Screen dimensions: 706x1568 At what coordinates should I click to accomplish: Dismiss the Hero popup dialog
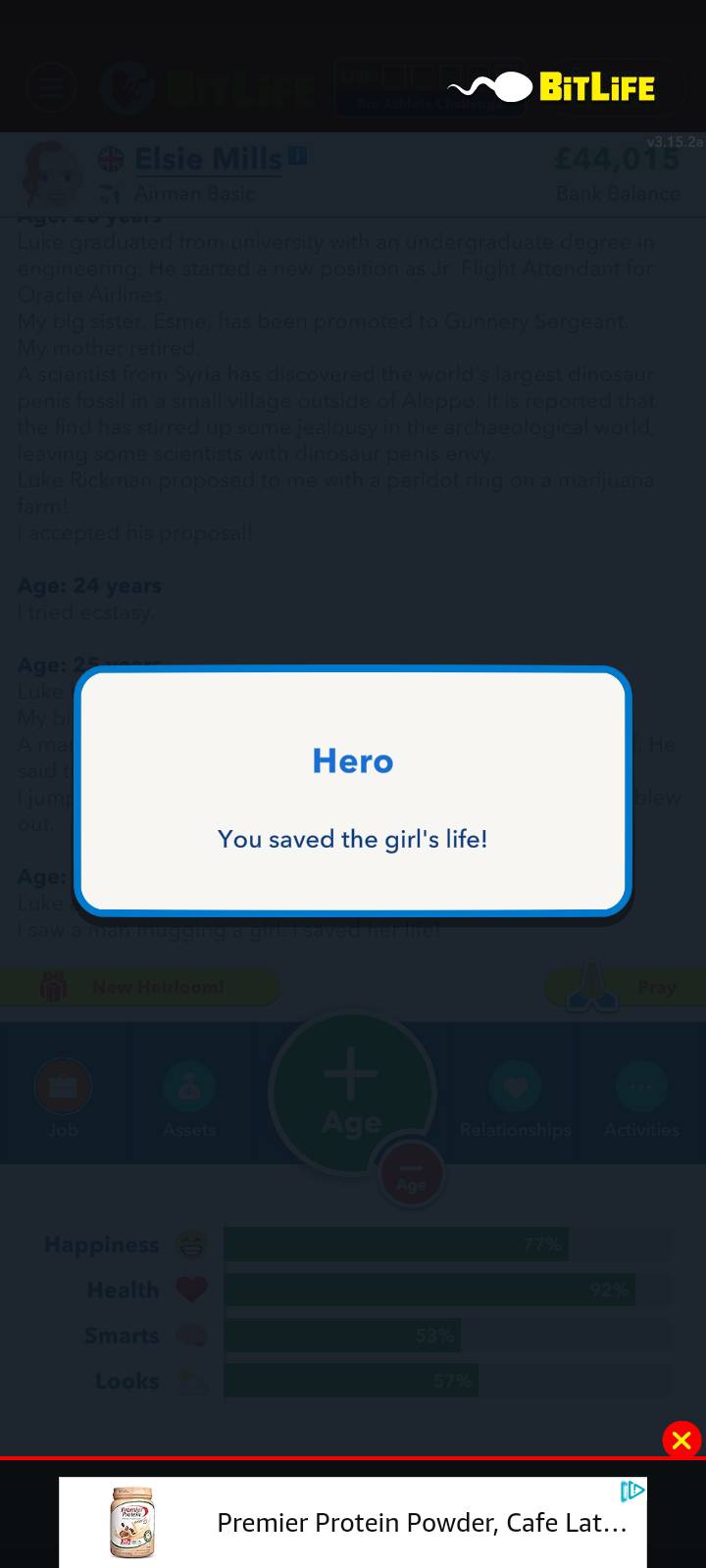(x=352, y=792)
